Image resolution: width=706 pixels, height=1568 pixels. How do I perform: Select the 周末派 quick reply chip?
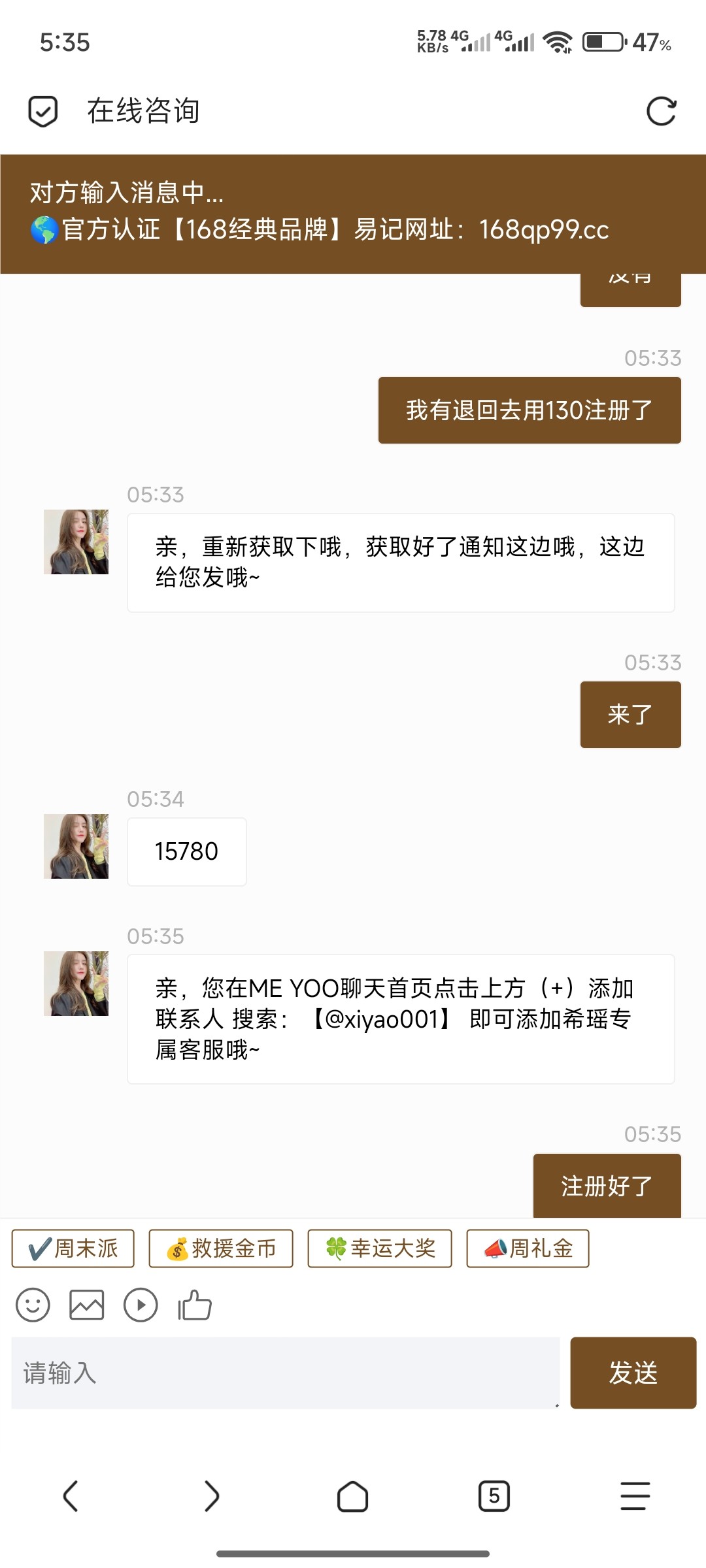[x=73, y=1249]
